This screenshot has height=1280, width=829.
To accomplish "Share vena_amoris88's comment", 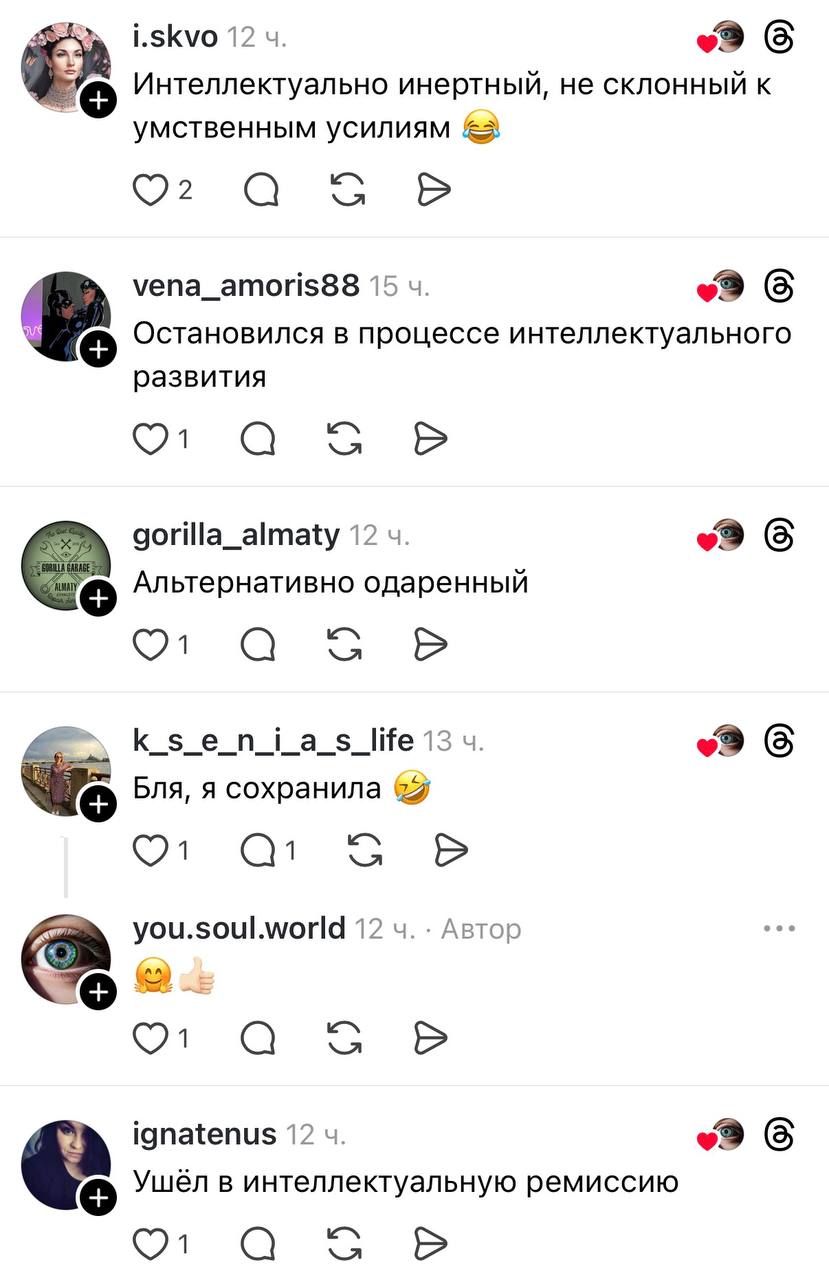I will (x=431, y=438).
